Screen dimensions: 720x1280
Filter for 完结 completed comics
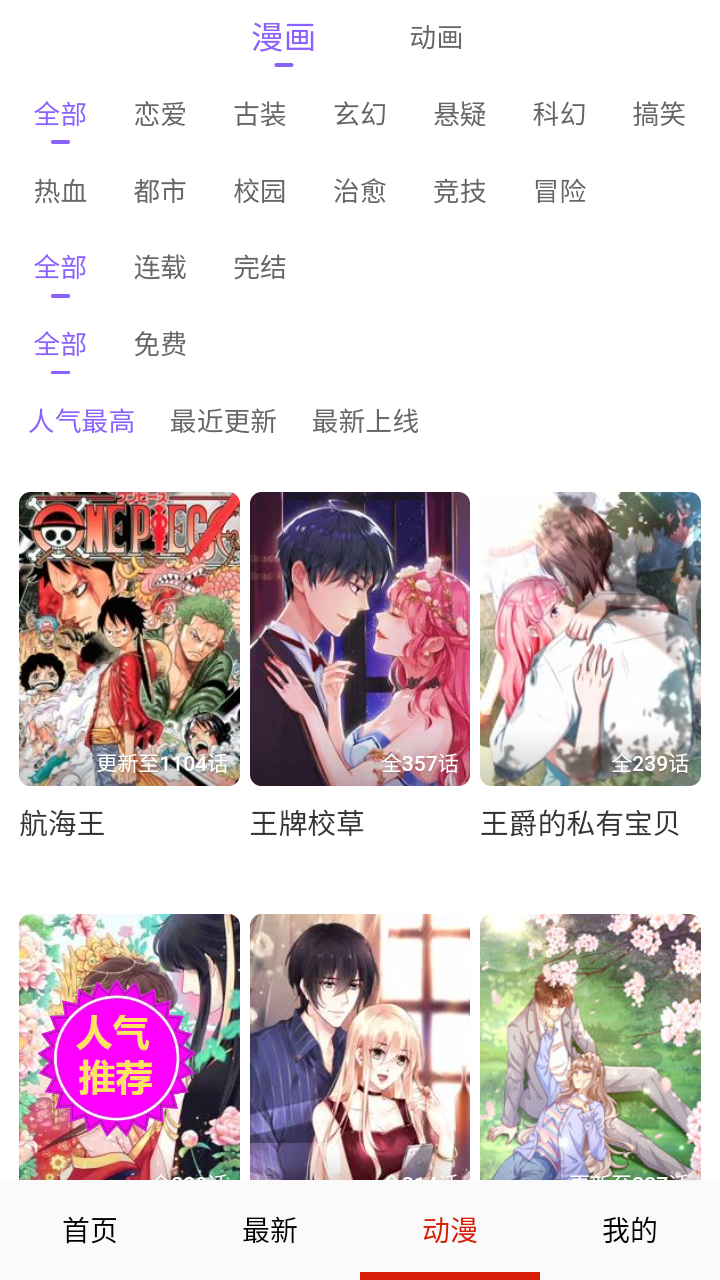point(260,267)
